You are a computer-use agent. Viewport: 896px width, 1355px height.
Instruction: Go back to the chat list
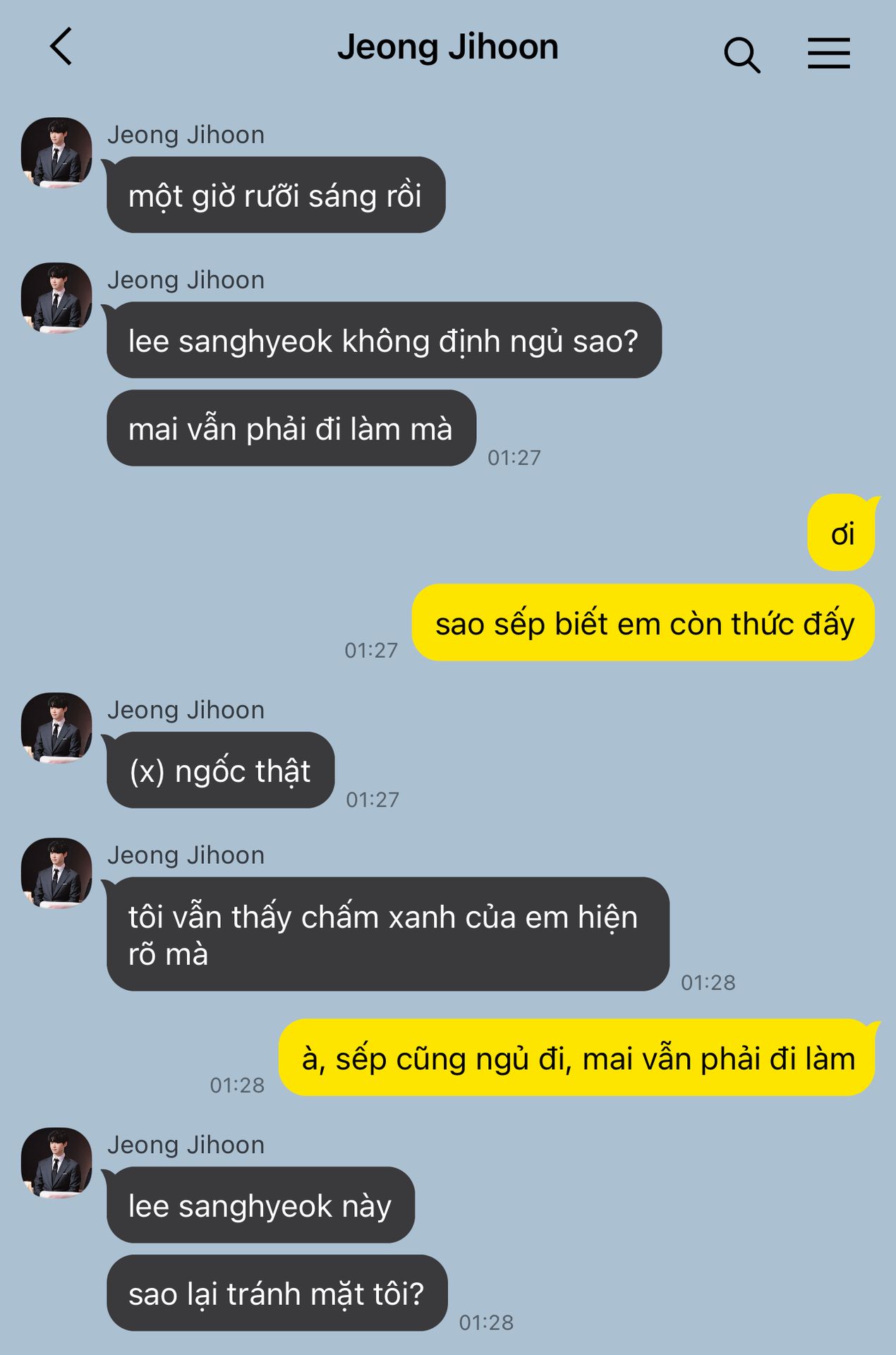coord(61,47)
